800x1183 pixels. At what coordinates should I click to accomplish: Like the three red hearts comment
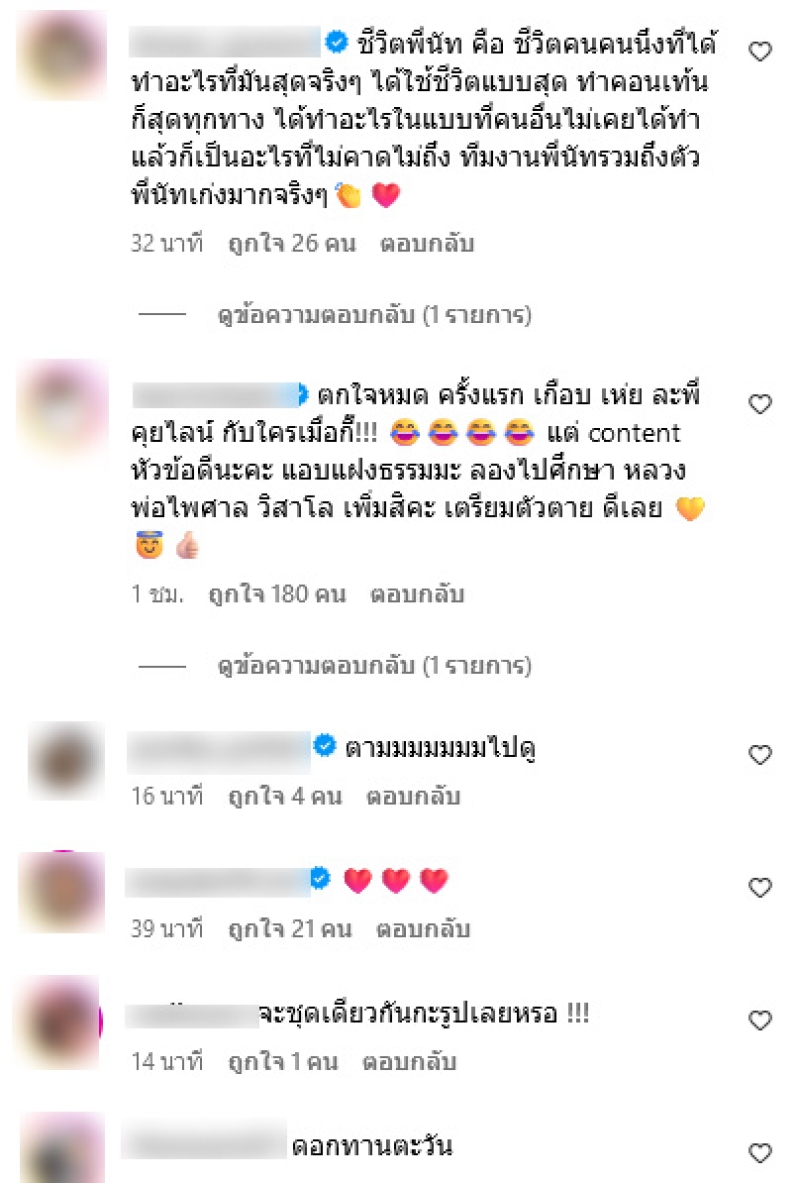(760, 887)
